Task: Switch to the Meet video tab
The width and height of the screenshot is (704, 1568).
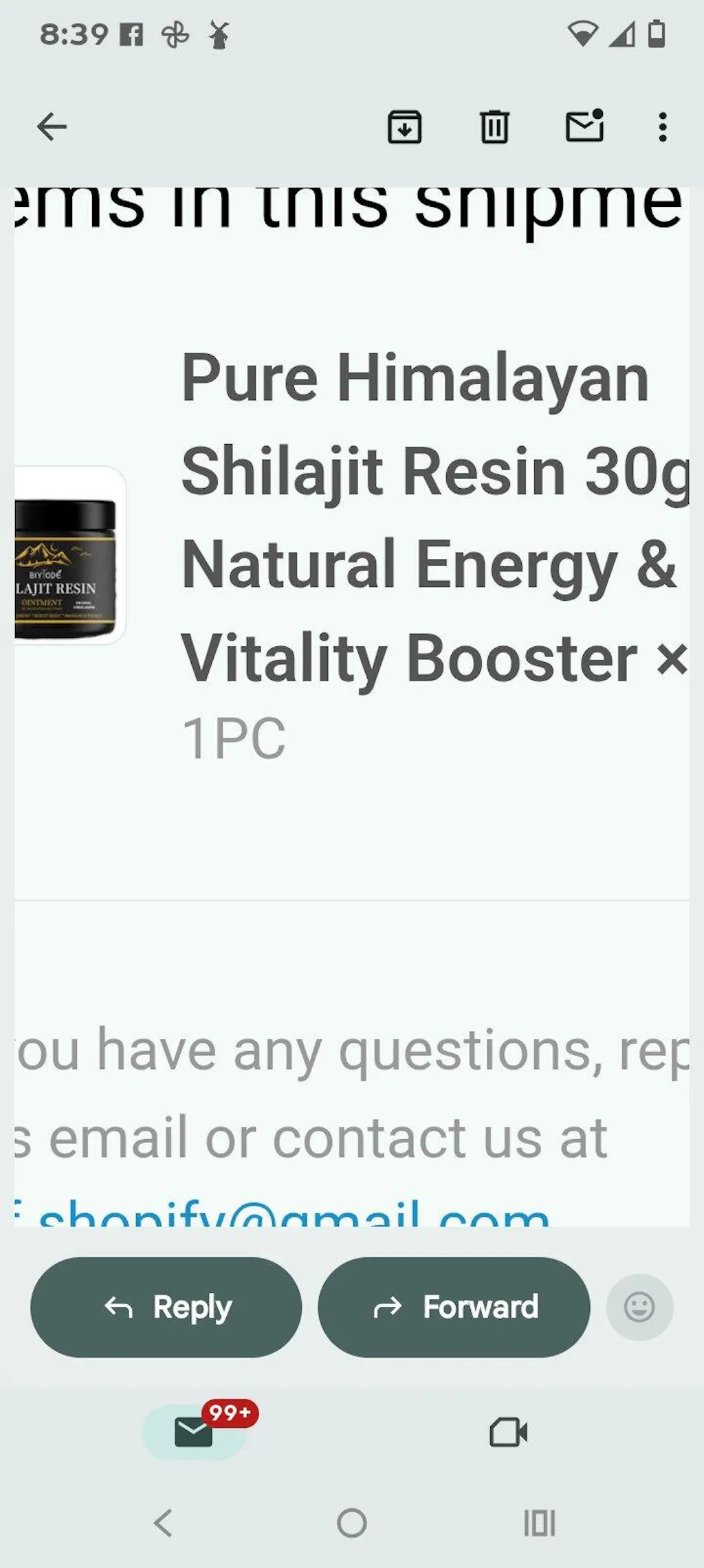Action: (508, 1432)
